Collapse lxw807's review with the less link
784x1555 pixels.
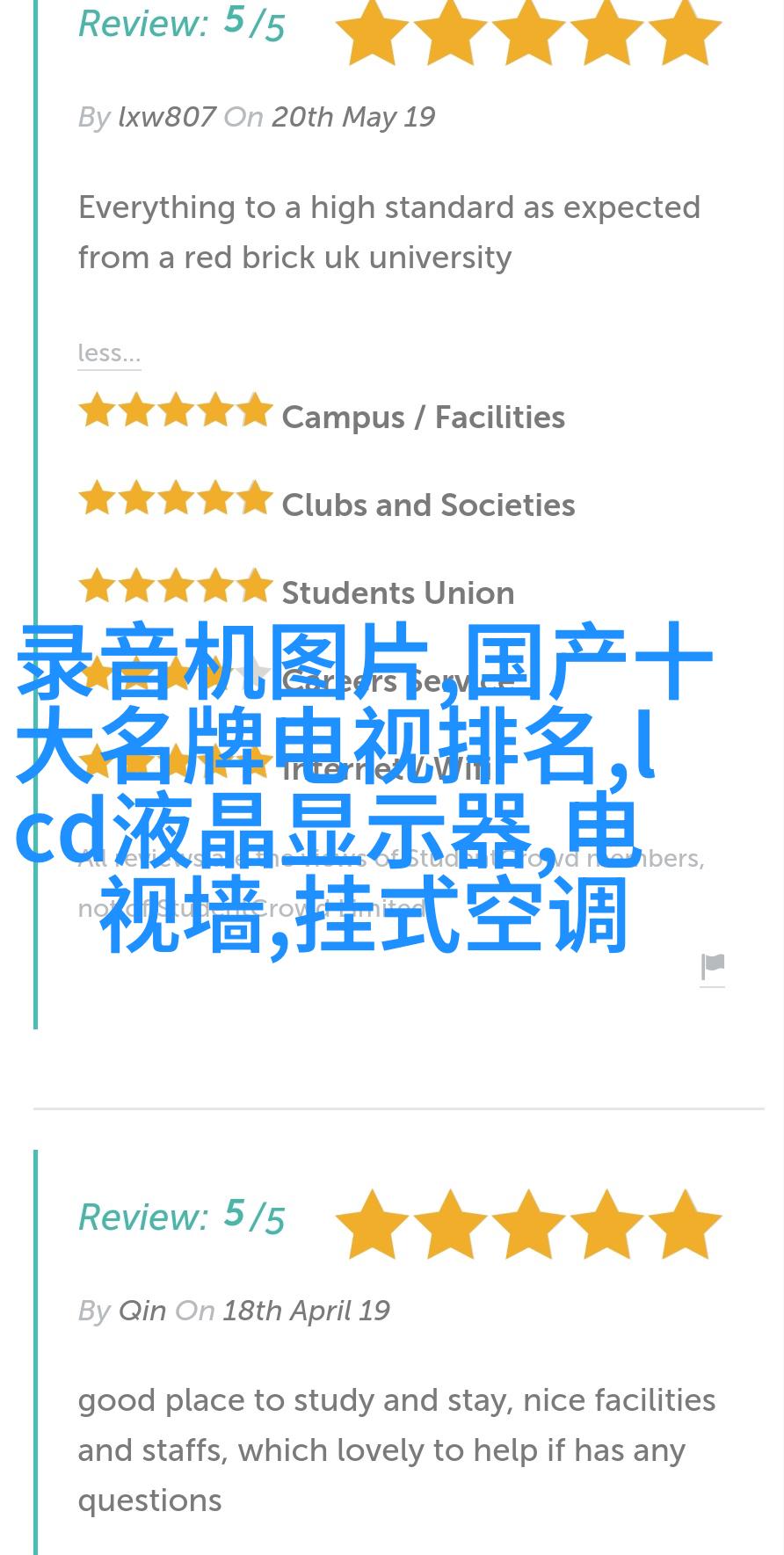click(109, 353)
